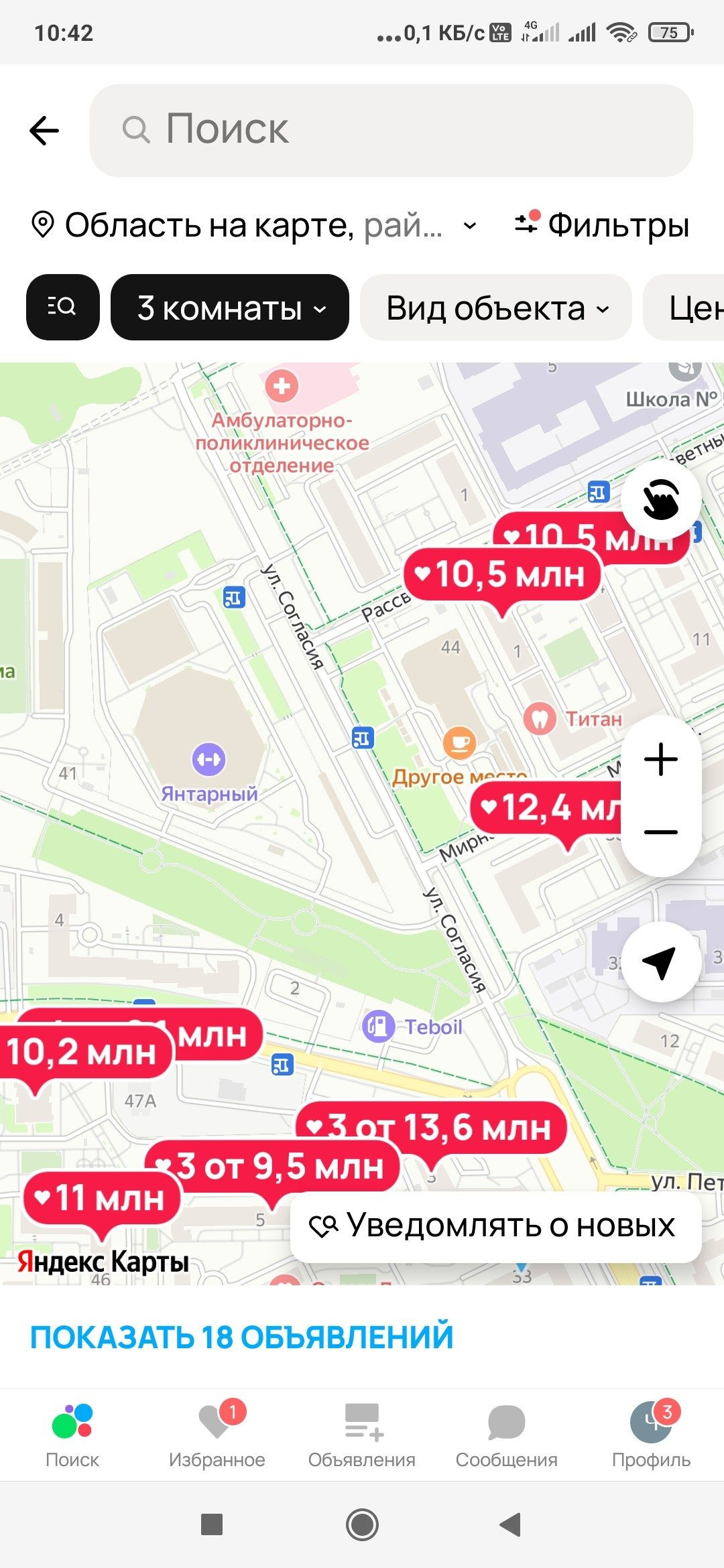Open the Сообщения tab
Image resolution: width=724 pixels, height=1568 pixels.
point(506,1434)
